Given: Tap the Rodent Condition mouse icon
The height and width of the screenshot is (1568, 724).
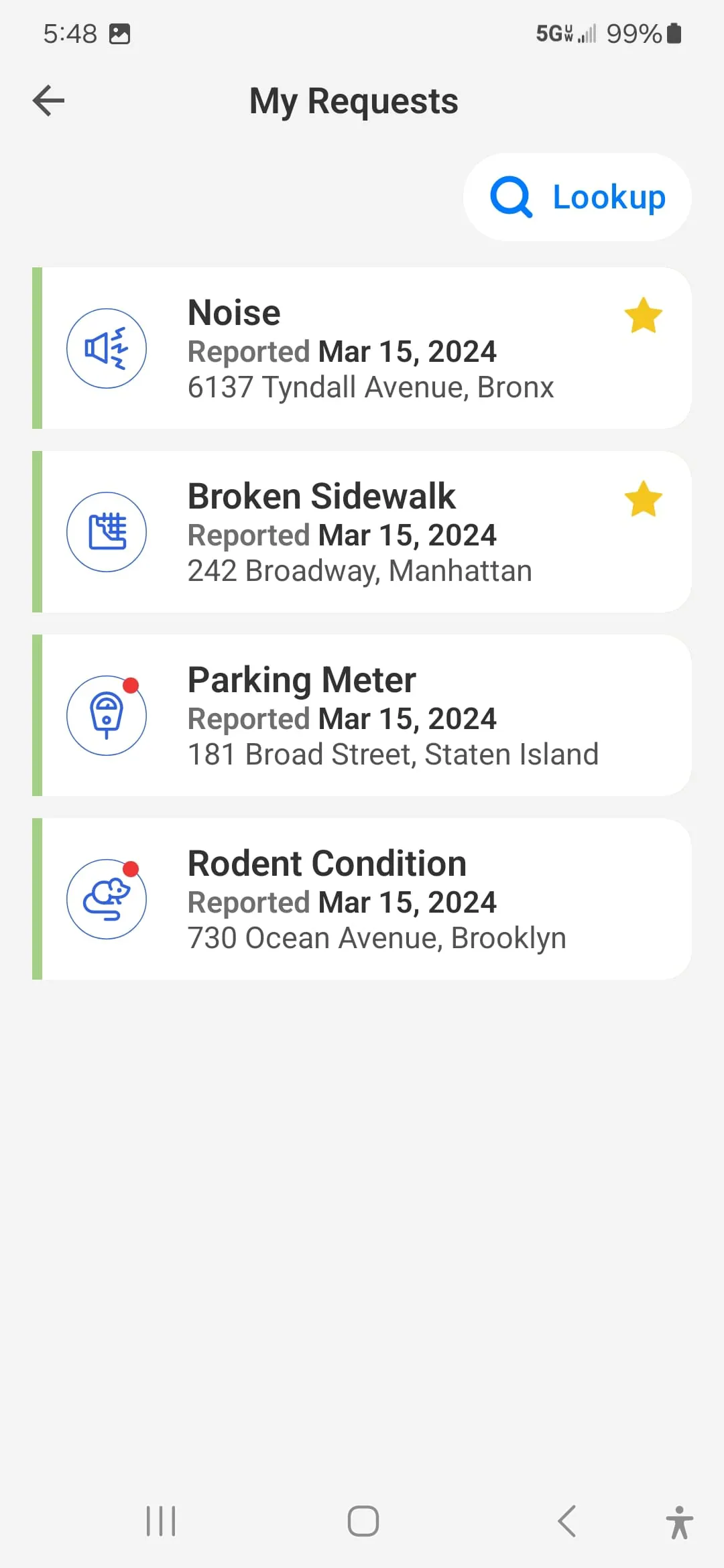Looking at the screenshot, I should pyautogui.click(x=106, y=898).
